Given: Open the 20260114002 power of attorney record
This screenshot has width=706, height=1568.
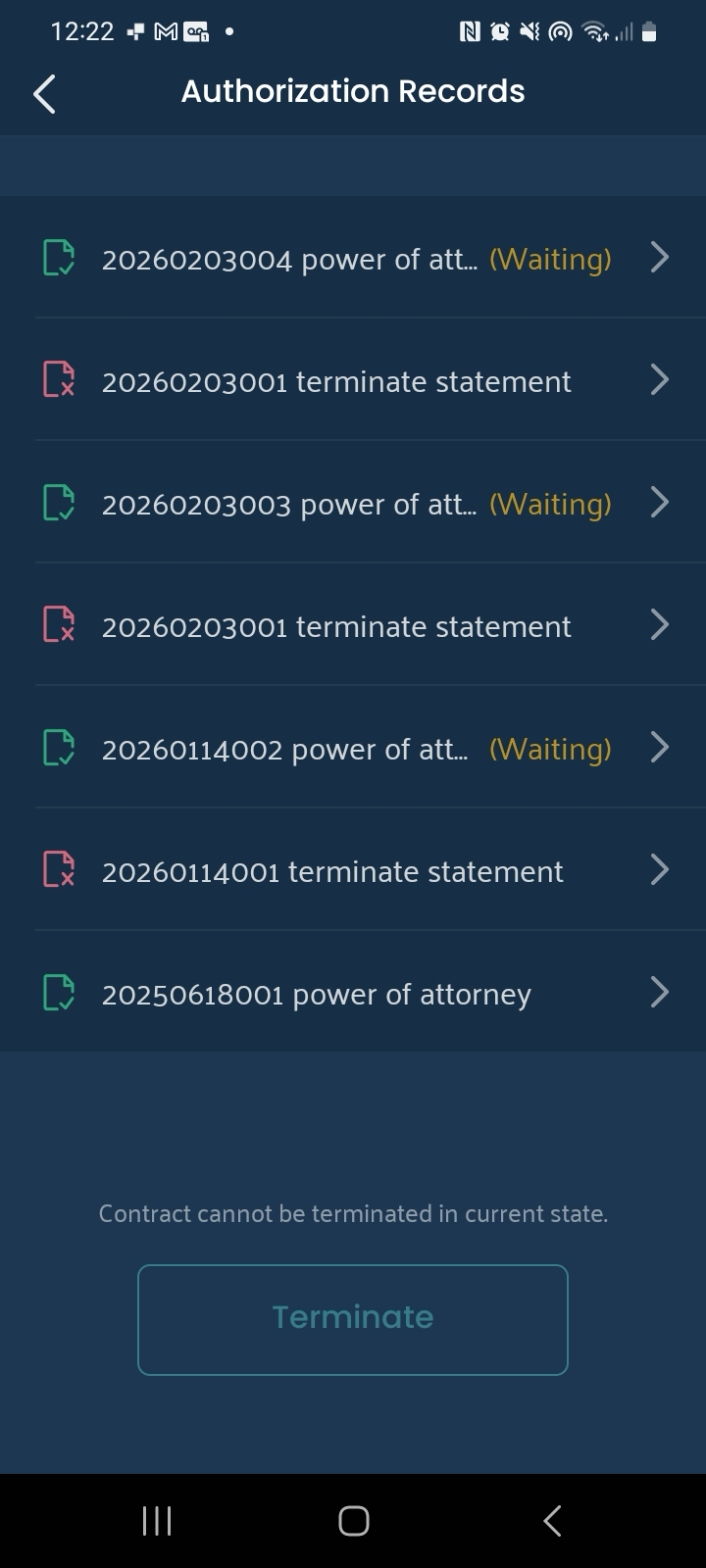Looking at the screenshot, I should click(353, 750).
